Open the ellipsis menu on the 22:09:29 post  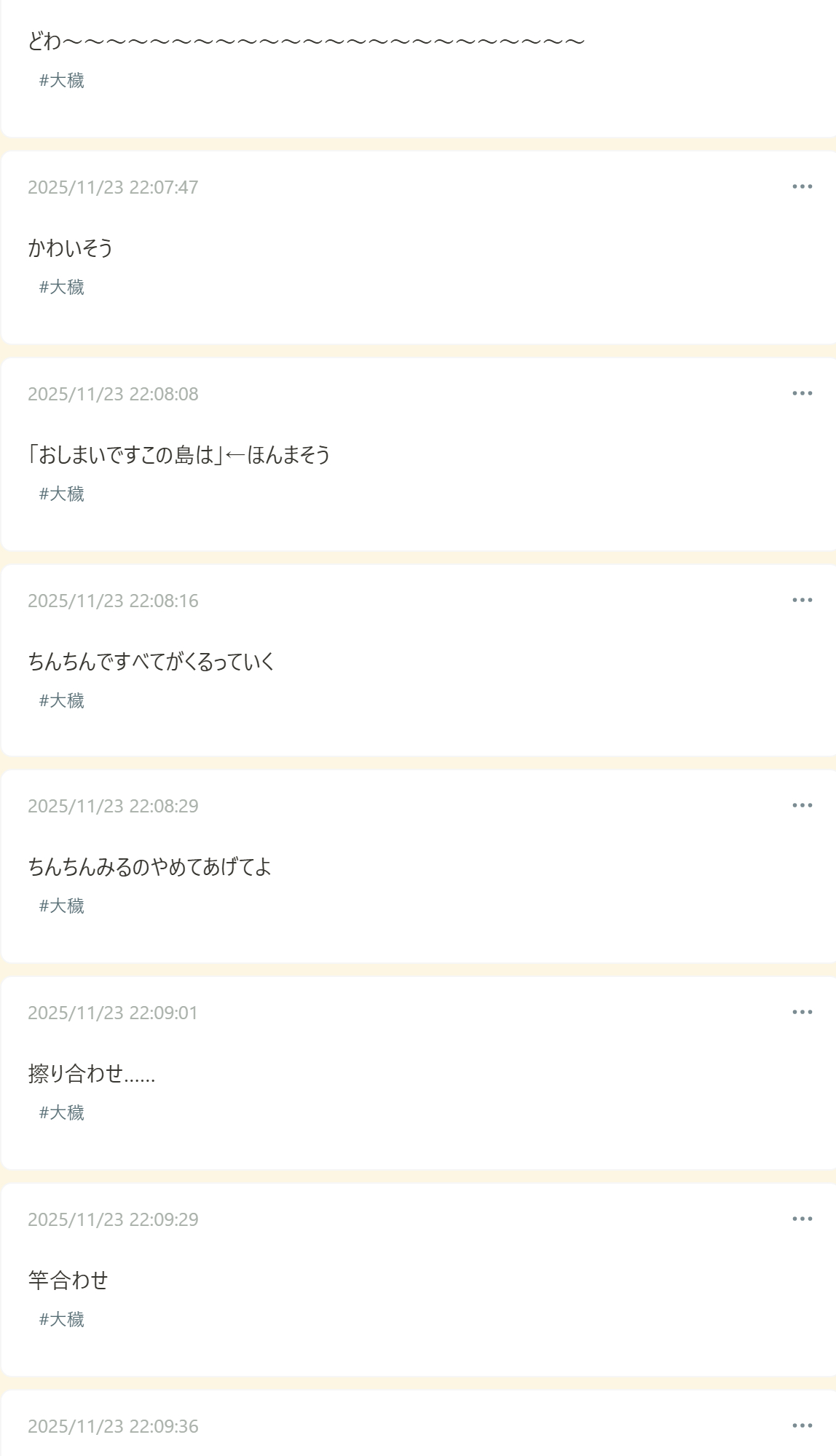(x=802, y=1219)
